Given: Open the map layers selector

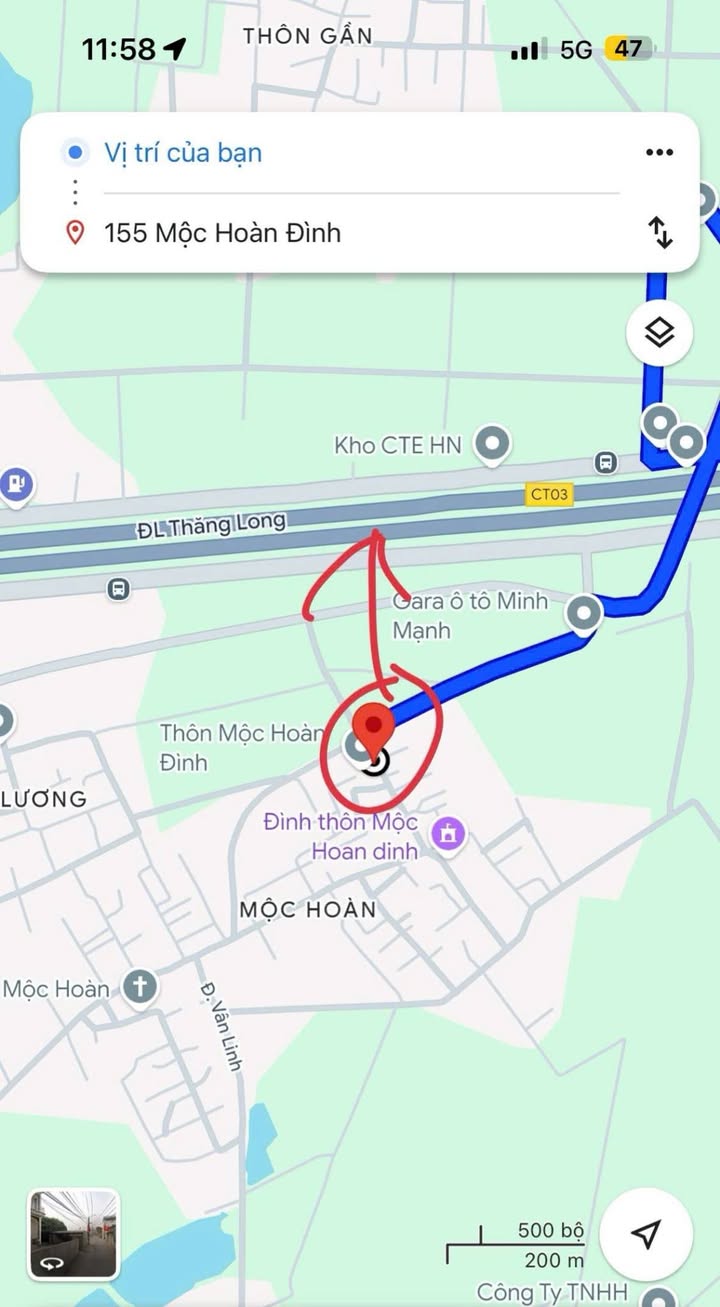Looking at the screenshot, I should 659,333.
